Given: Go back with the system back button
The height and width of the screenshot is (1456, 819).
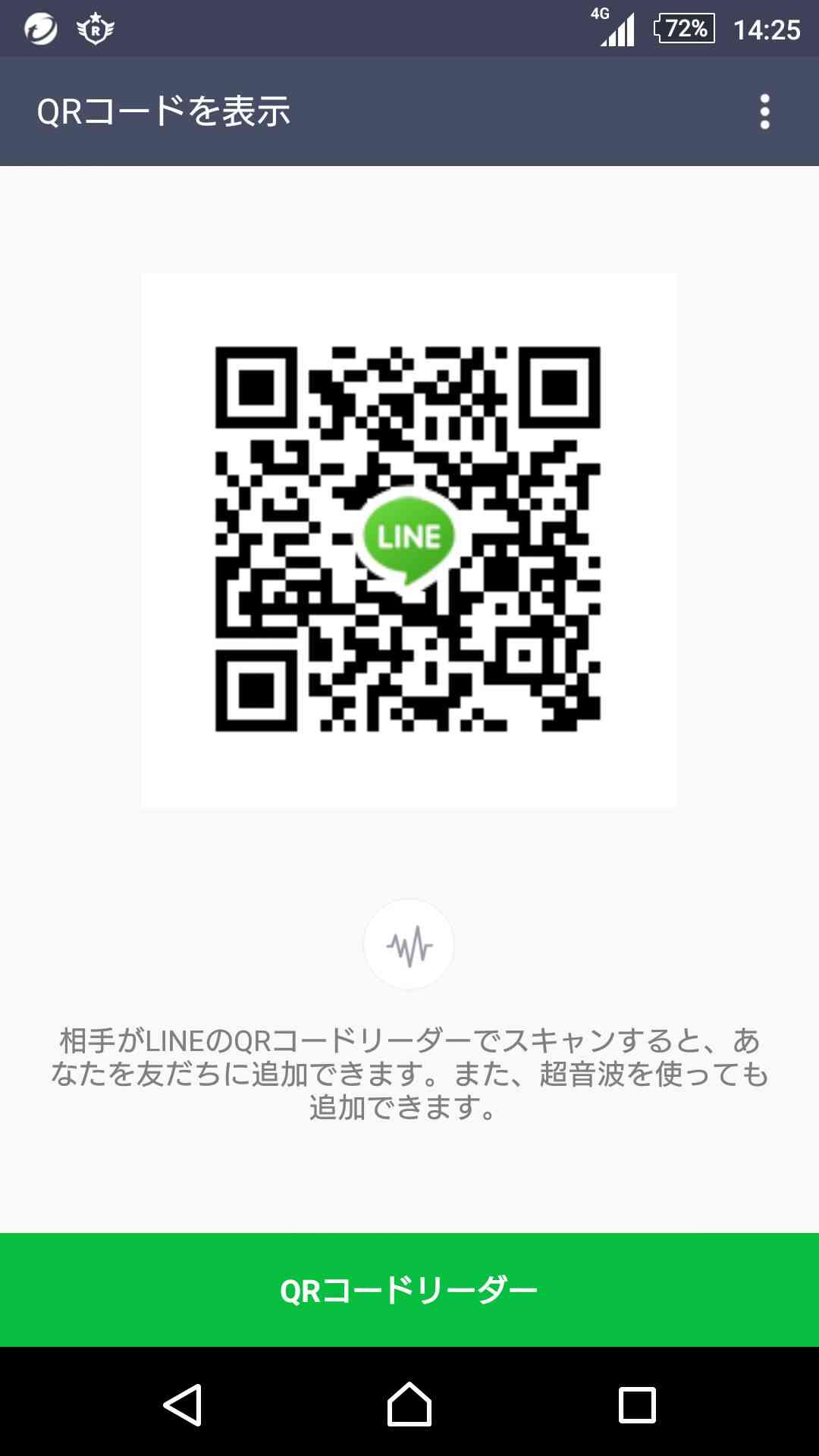Looking at the screenshot, I should tap(183, 1404).
